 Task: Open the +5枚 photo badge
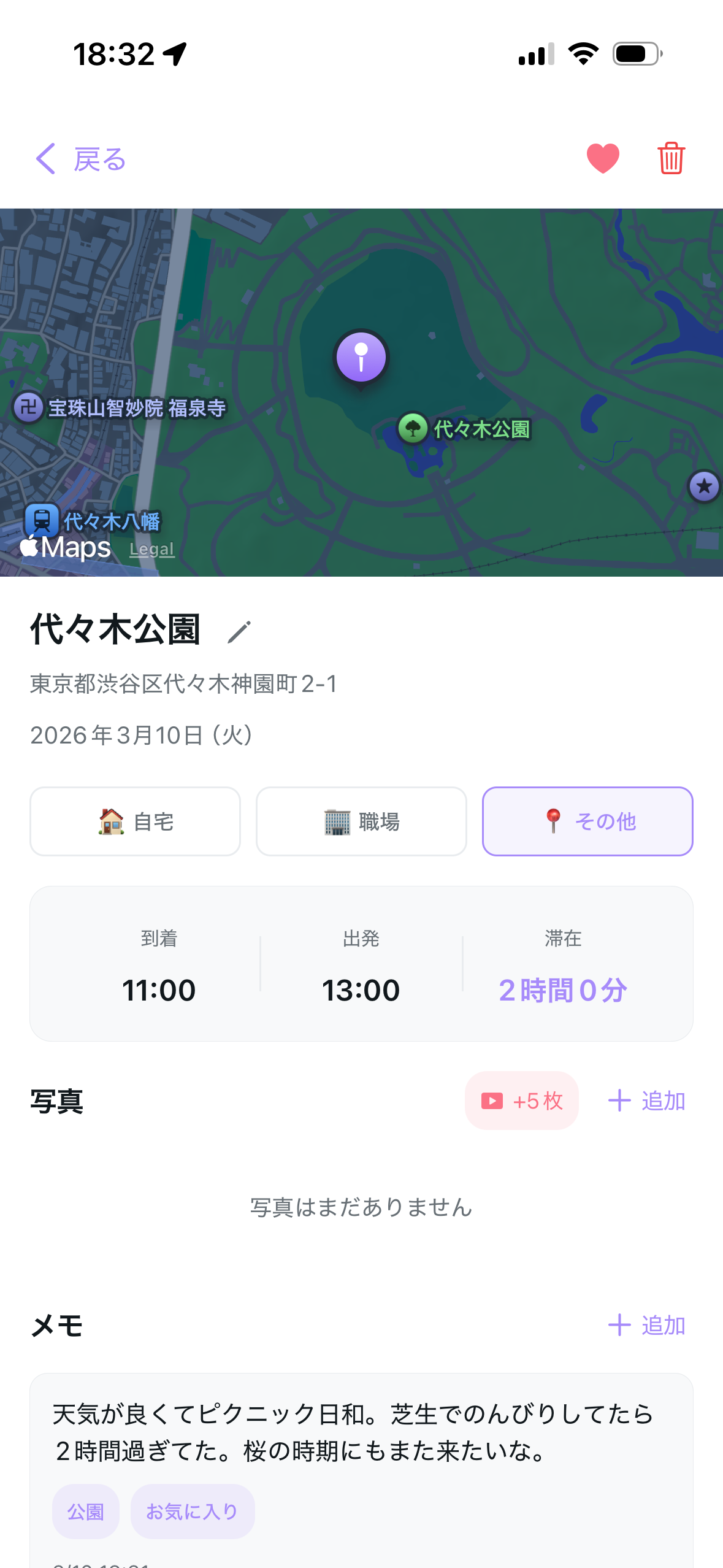(521, 1100)
